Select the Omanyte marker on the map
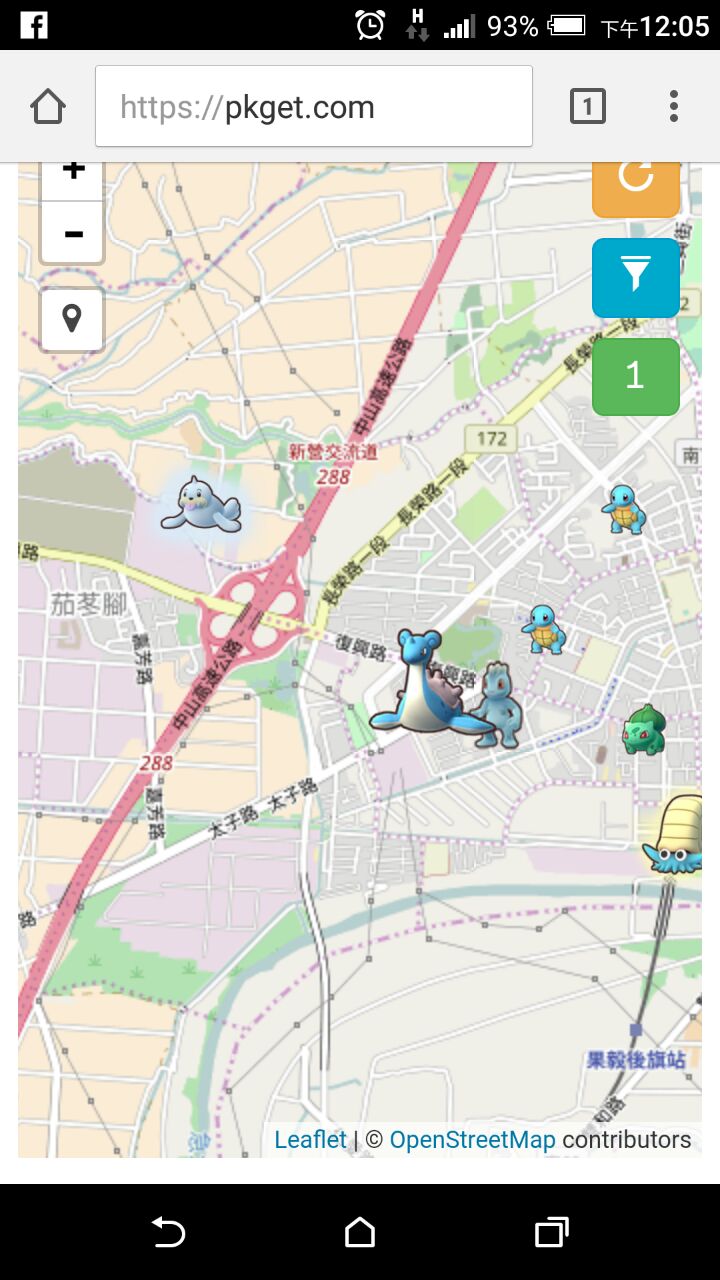720x1280 pixels. pyautogui.click(x=676, y=834)
